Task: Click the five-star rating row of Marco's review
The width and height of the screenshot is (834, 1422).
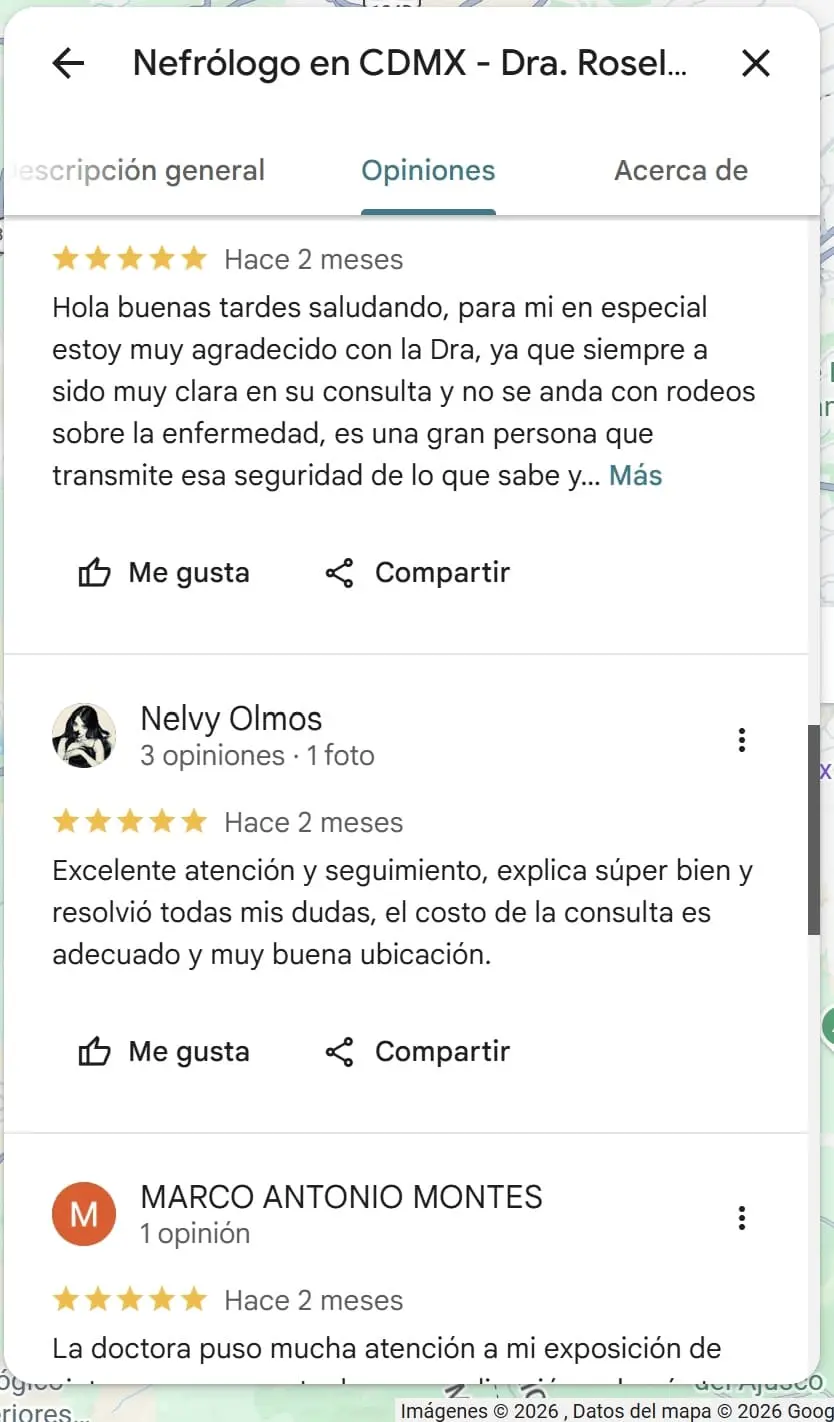Action: 129,1299
